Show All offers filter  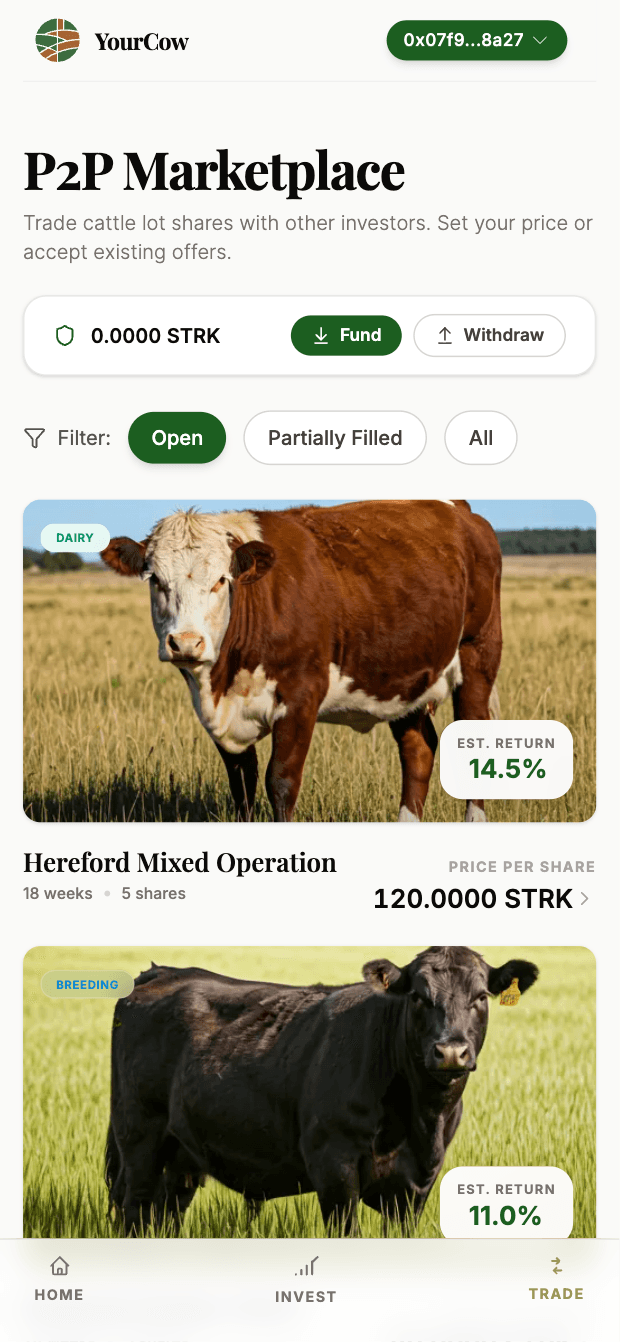coord(481,438)
